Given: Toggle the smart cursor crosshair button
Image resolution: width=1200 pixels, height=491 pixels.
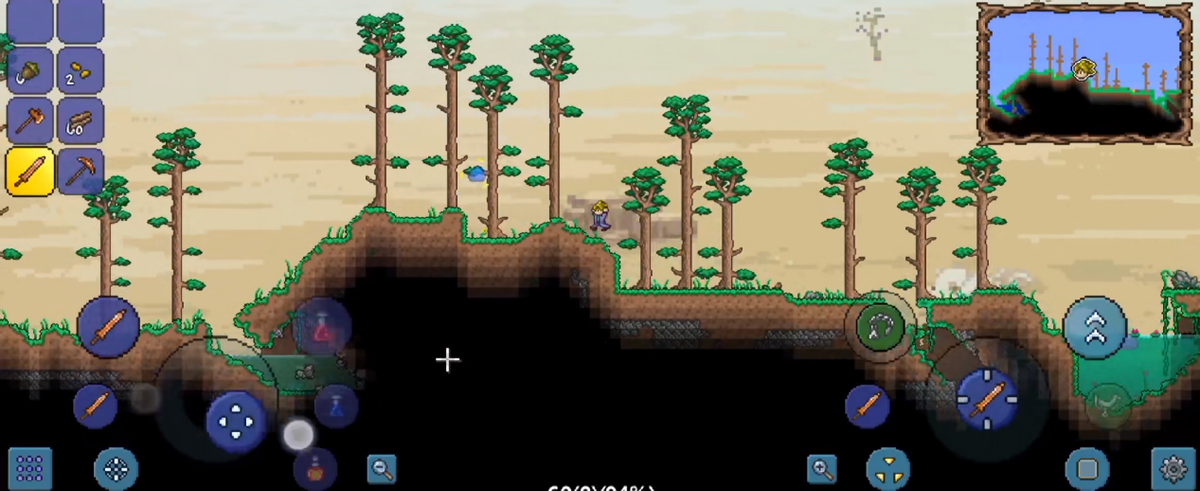Looking at the screenshot, I should [x=116, y=468].
